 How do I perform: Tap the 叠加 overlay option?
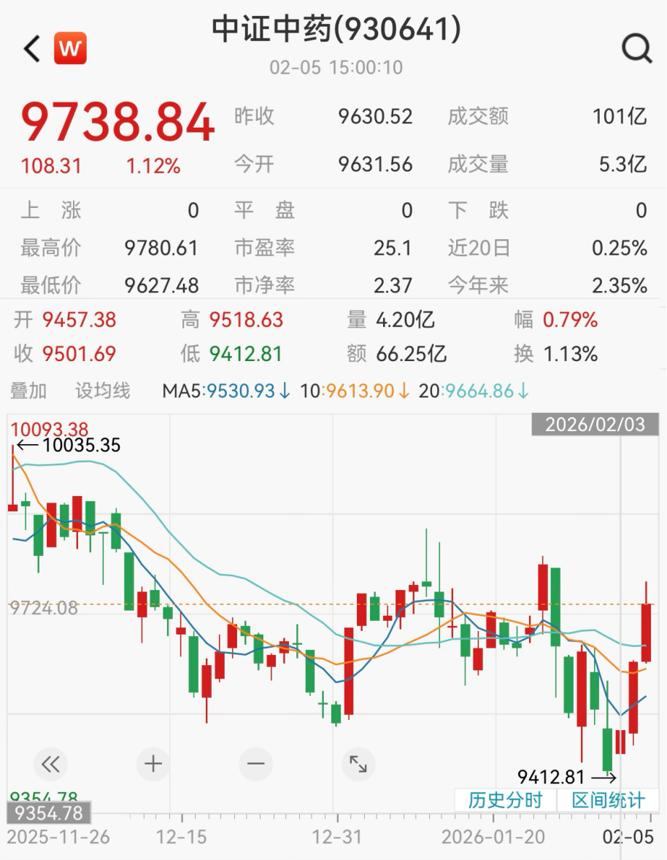(x=28, y=390)
